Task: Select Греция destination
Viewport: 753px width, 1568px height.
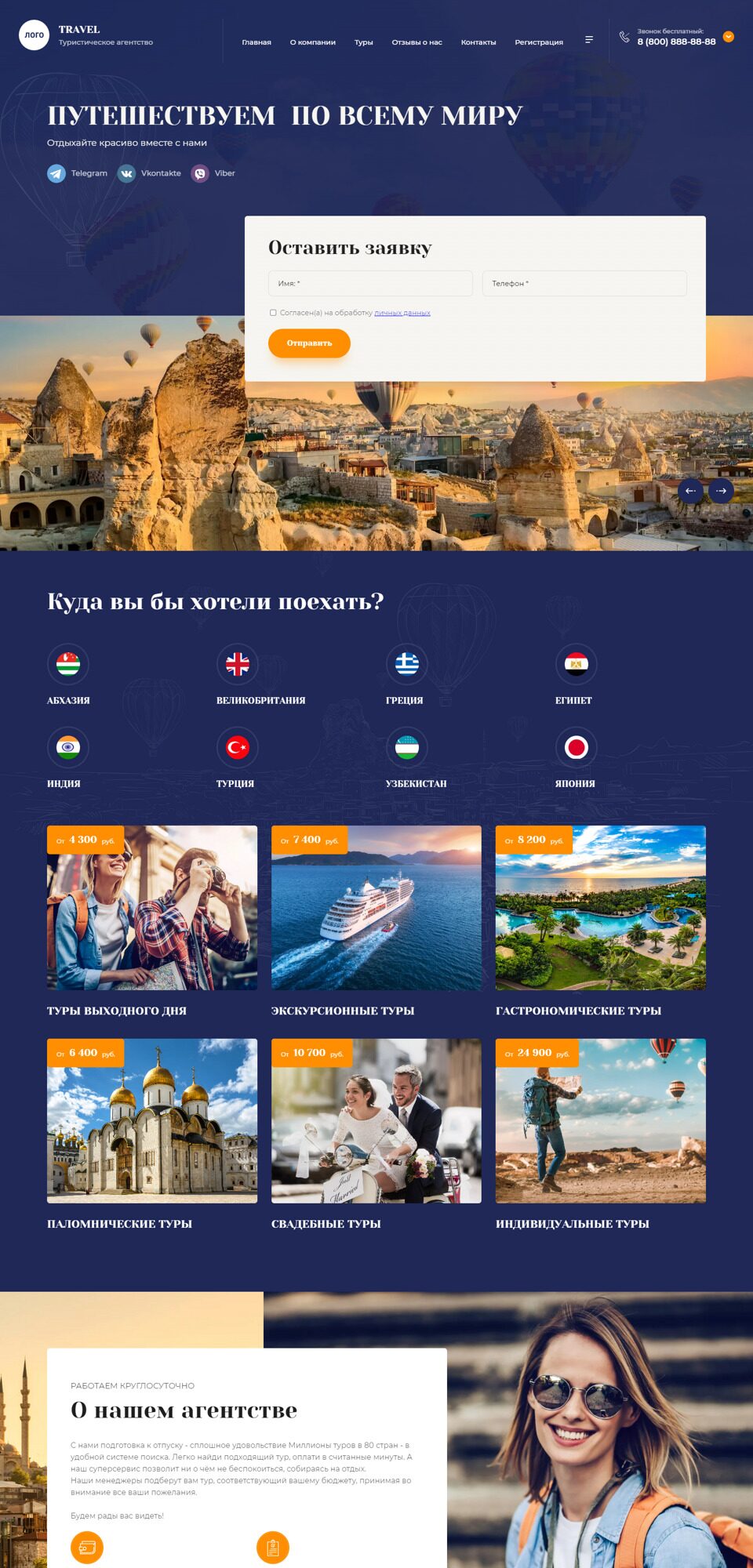Action: tap(406, 674)
